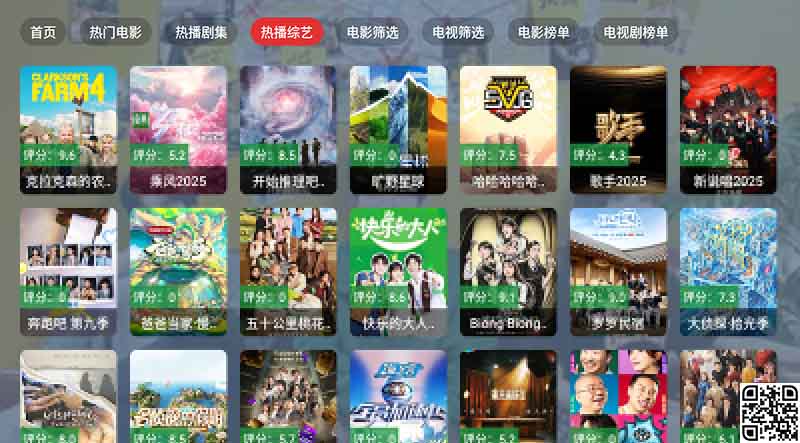
Task: Open the 旷野星球 show card
Action: coord(398,129)
